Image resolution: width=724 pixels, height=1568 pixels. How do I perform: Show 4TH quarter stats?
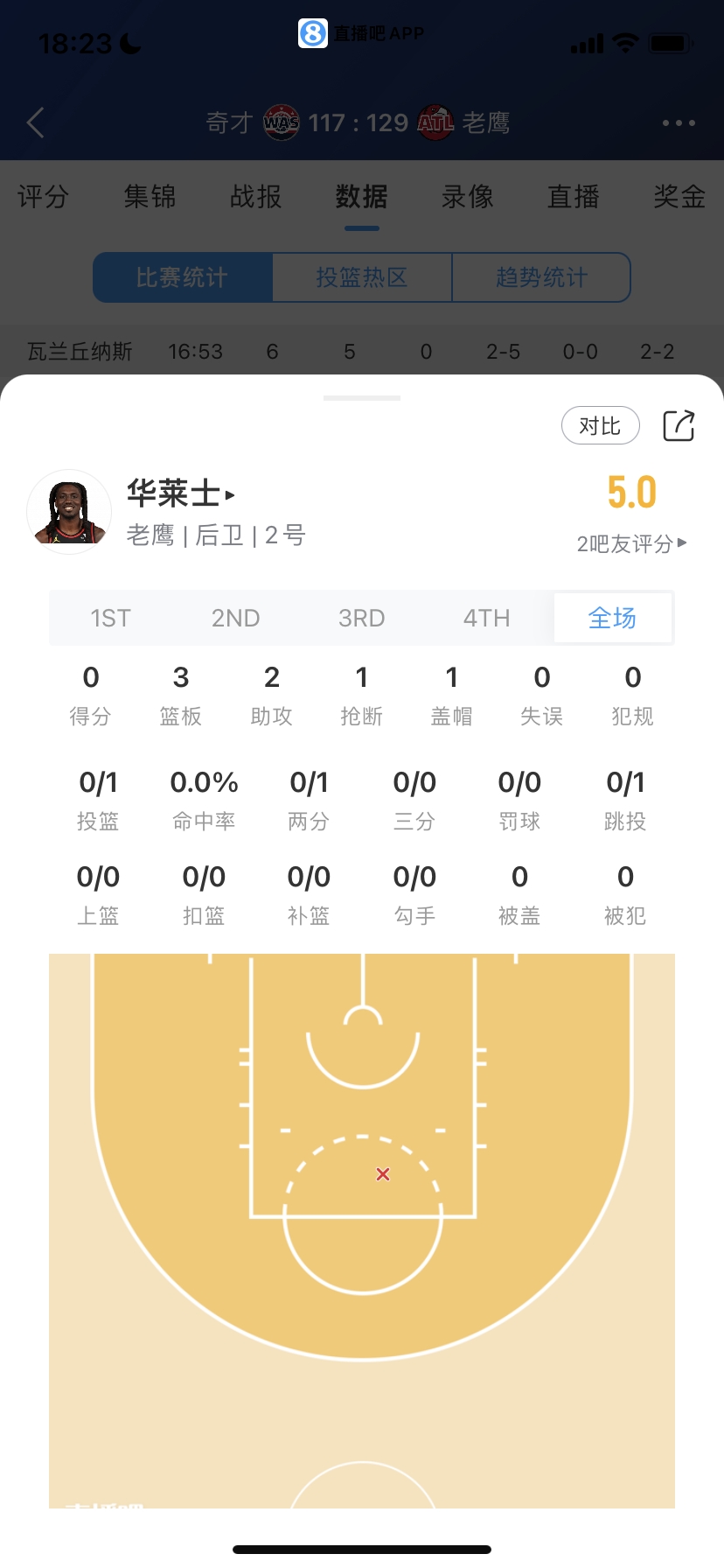point(486,619)
